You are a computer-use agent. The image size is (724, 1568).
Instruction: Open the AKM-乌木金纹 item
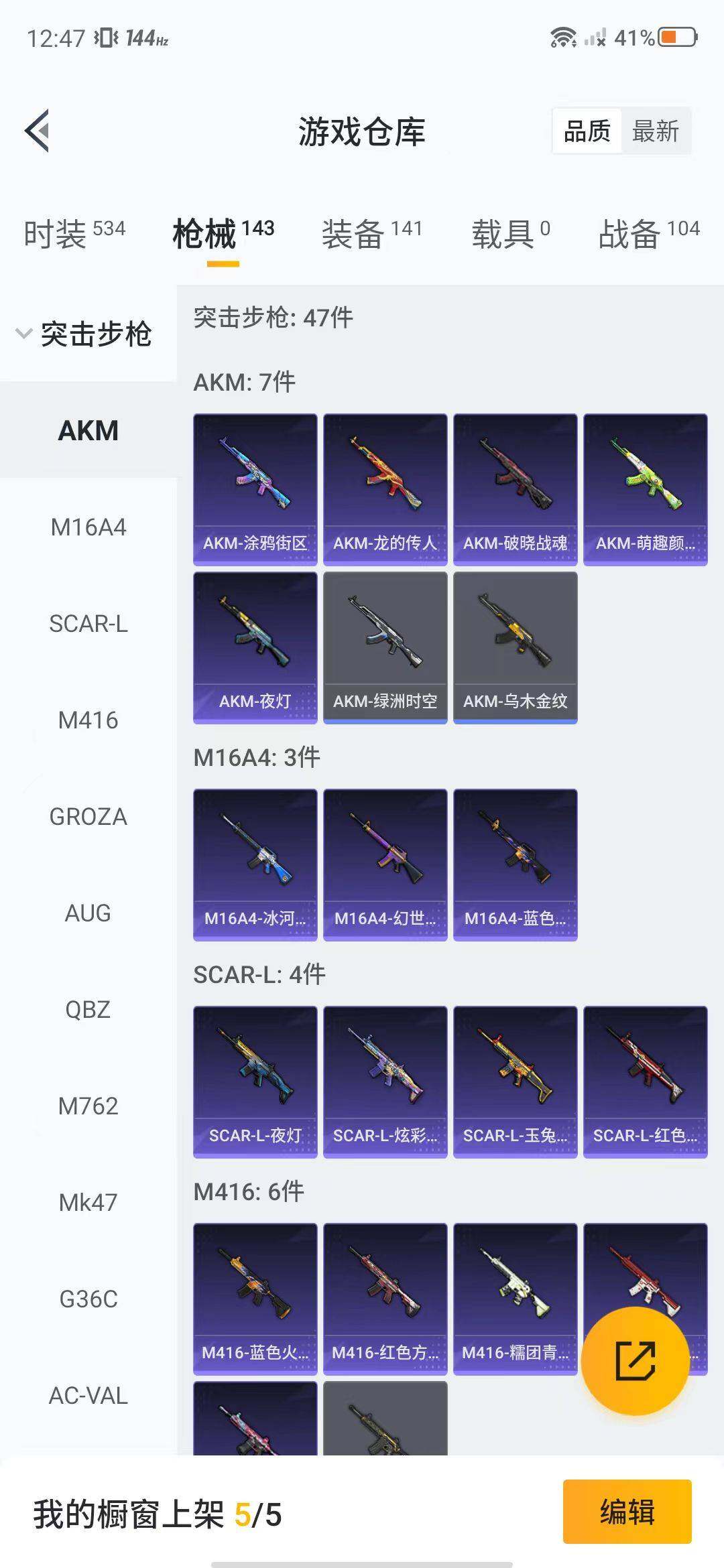(x=515, y=647)
